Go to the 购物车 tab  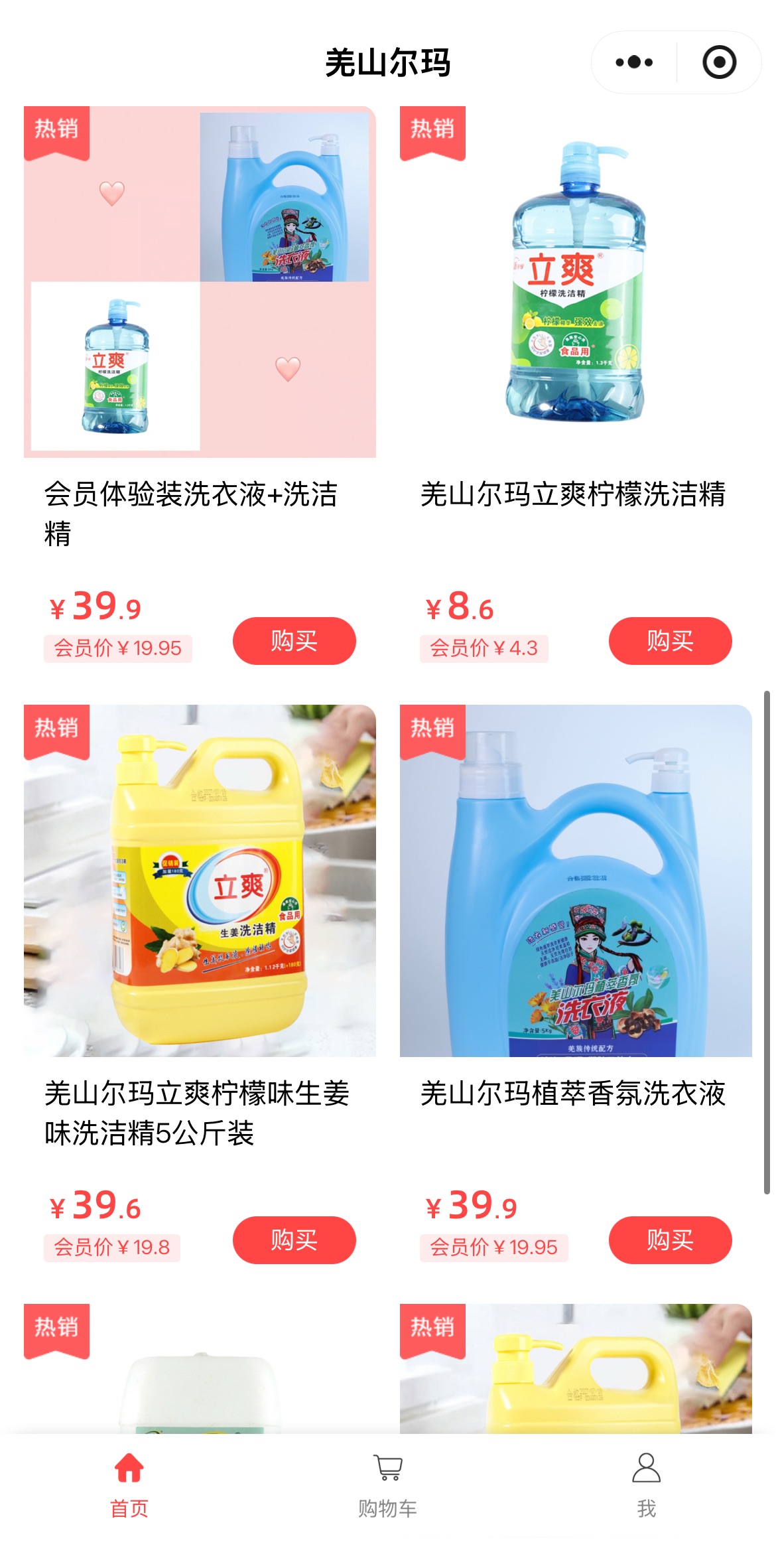coord(388,1484)
